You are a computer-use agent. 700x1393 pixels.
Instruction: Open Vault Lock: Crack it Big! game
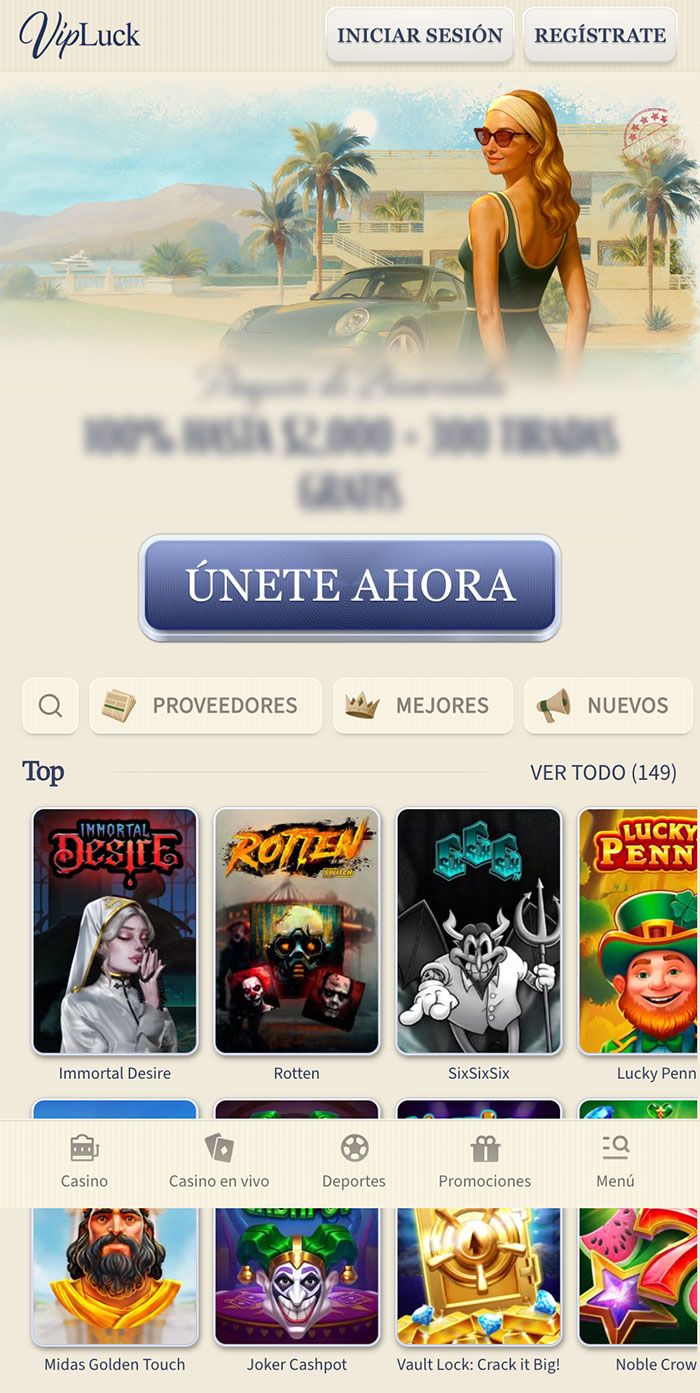pos(479,1275)
